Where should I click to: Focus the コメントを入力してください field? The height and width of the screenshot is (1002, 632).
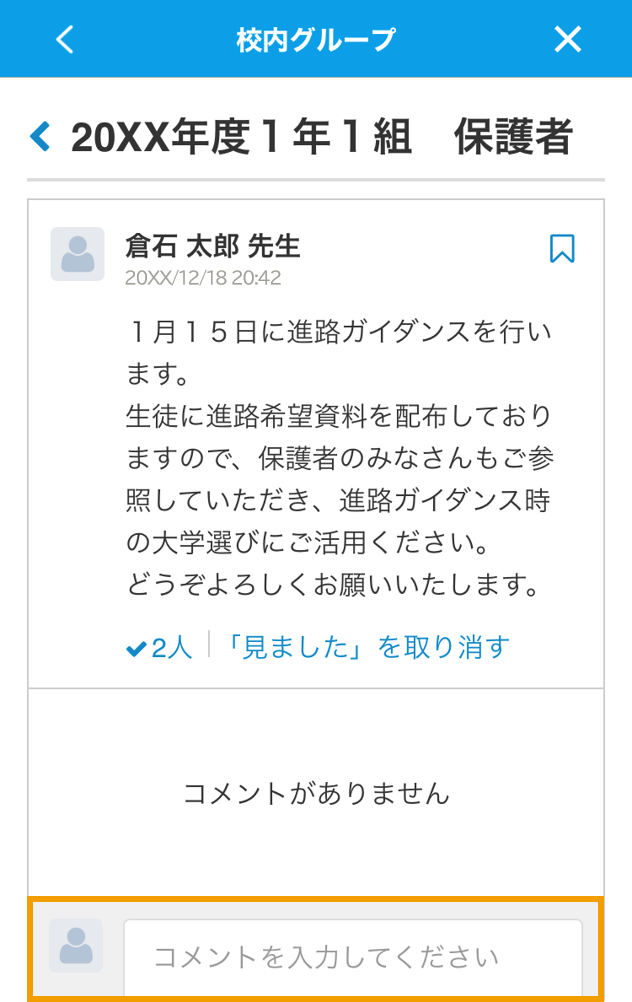352,957
